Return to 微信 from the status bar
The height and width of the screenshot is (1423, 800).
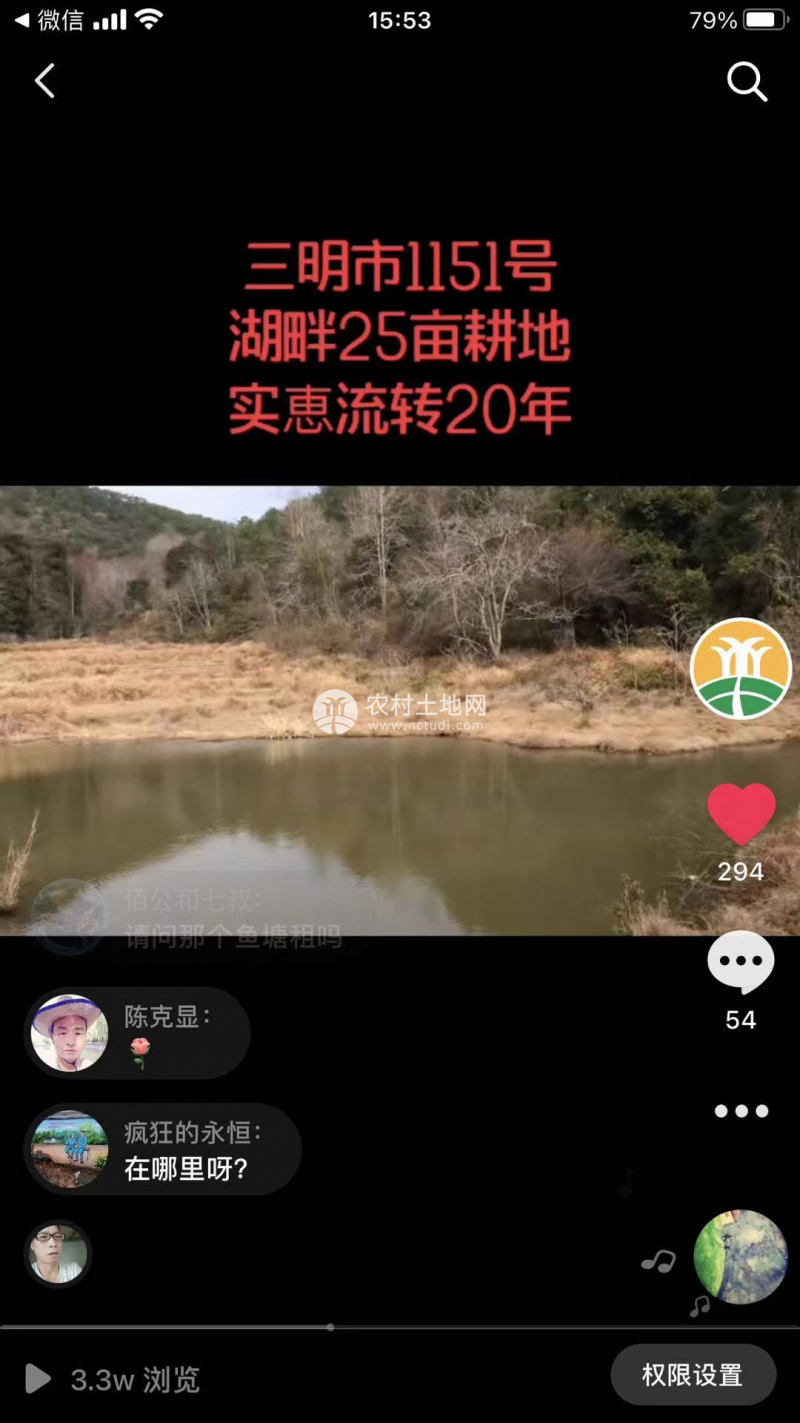coord(48,20)
